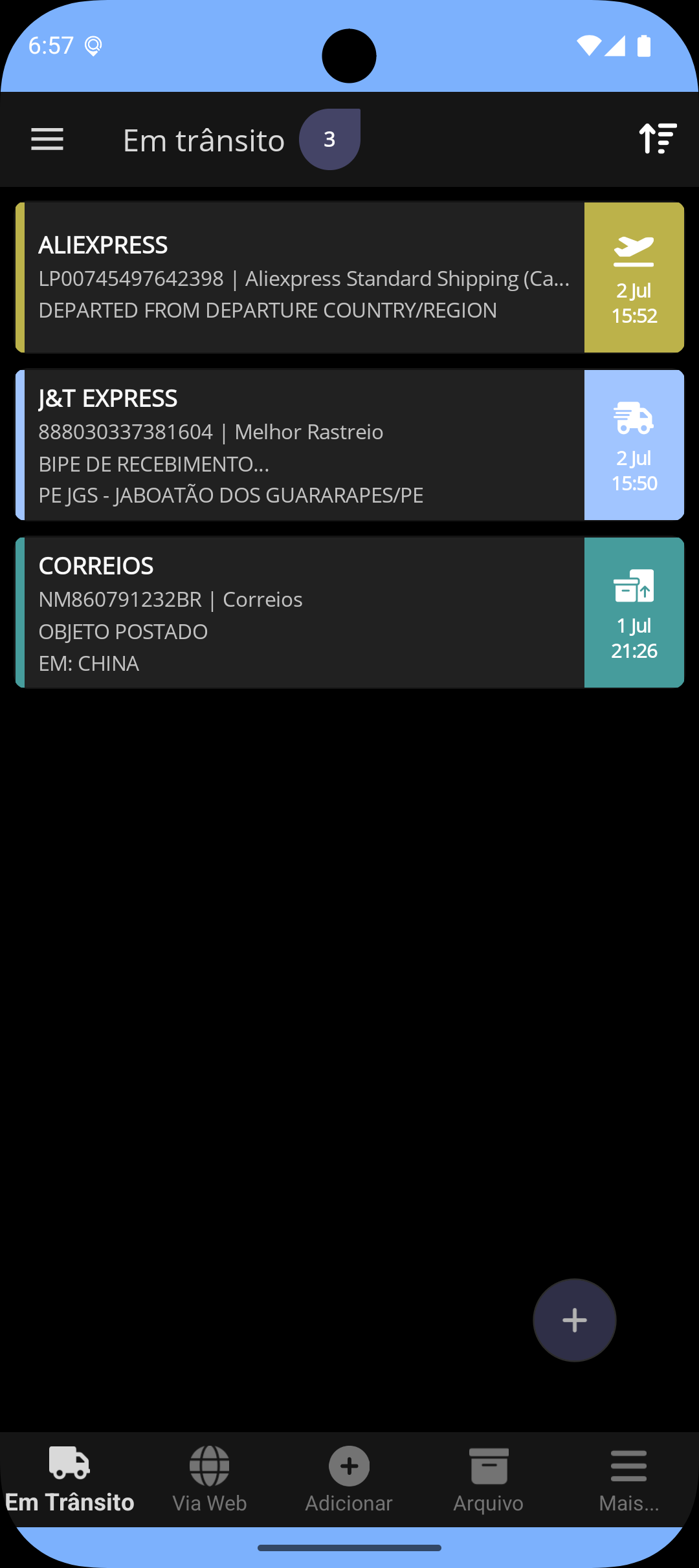Open the Mais... tab
This screenshot has width=699, height=1568.
[628, 1480]
